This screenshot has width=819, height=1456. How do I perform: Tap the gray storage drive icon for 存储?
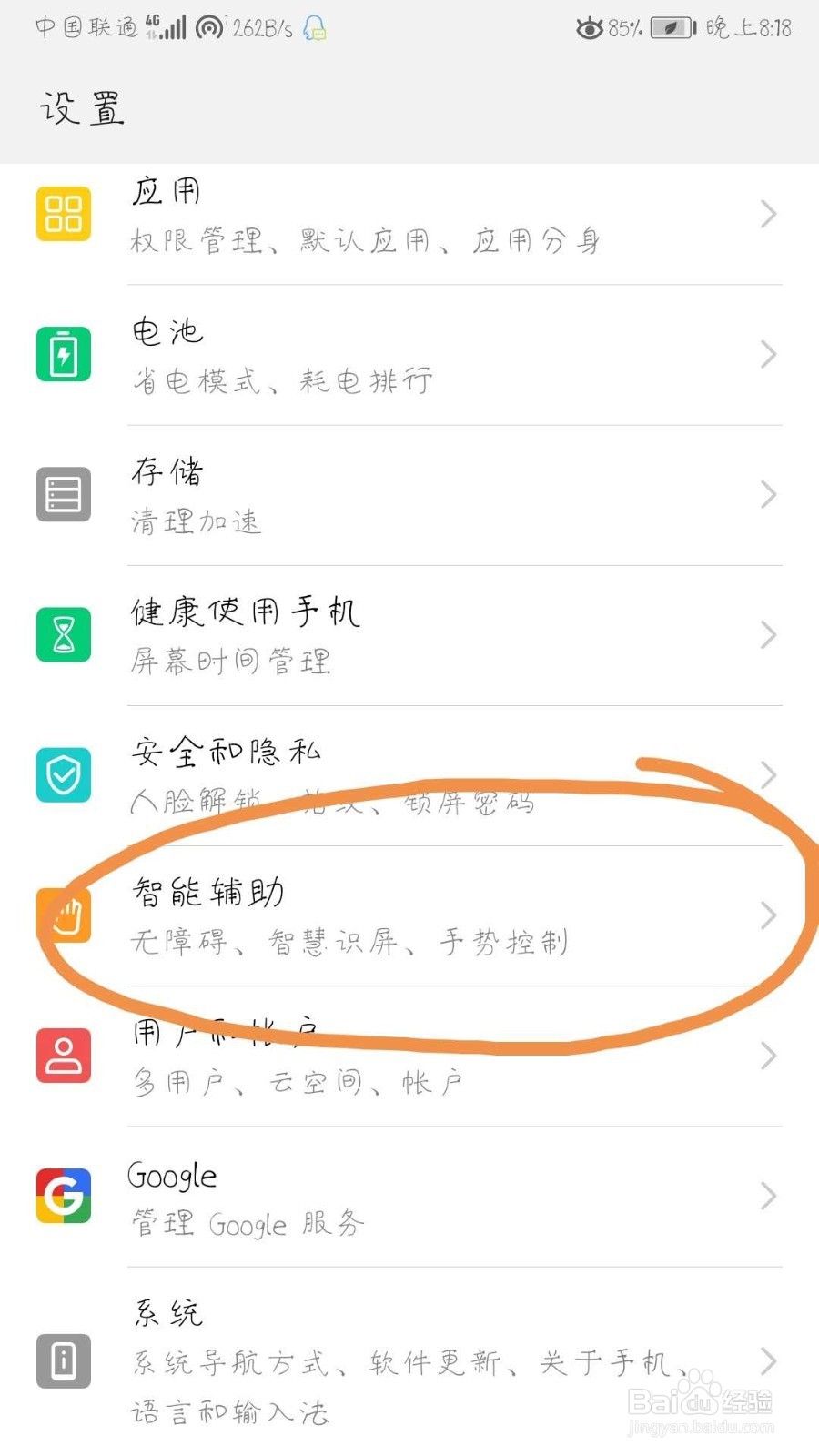click(63, 494)
